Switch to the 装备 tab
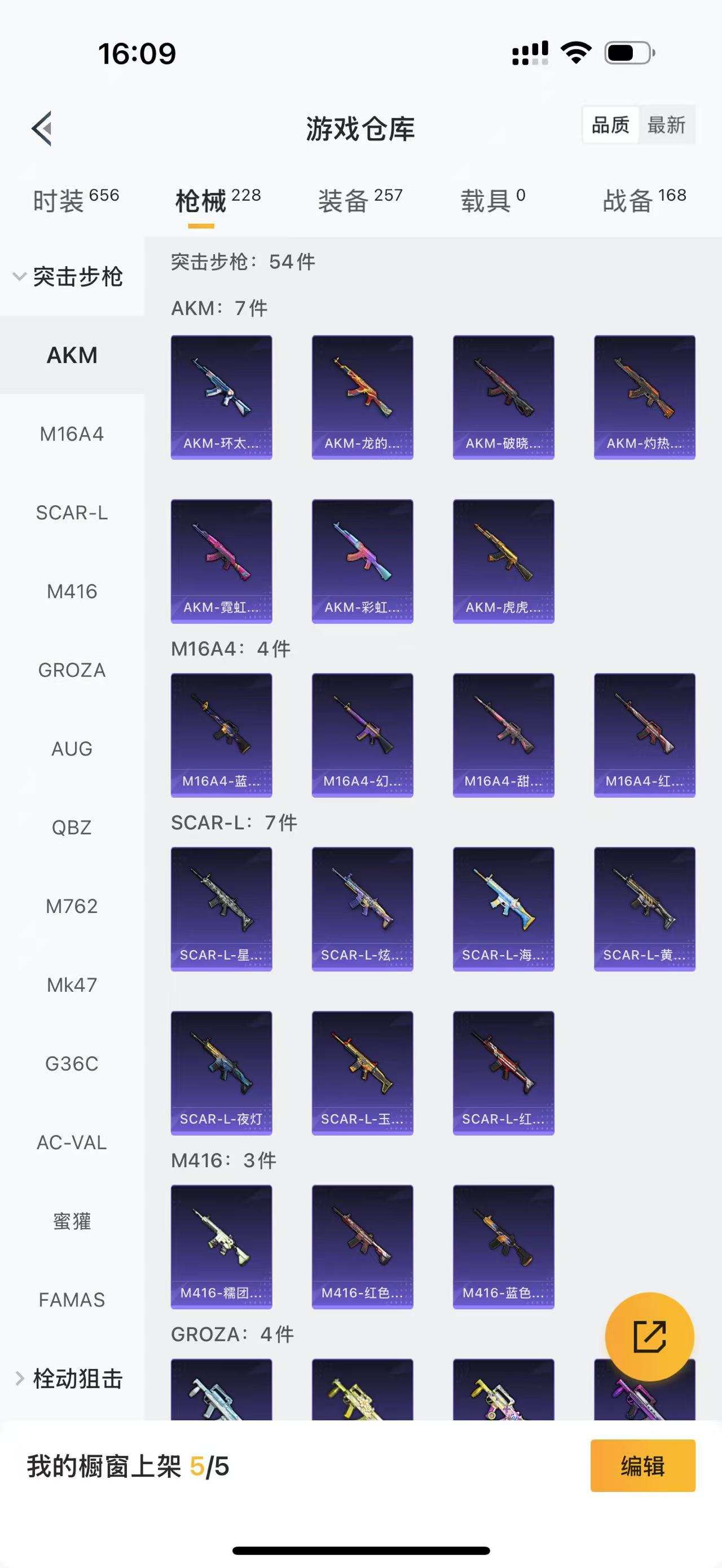The height and width of the screenshot is (1568, 722). pos(360,200)
